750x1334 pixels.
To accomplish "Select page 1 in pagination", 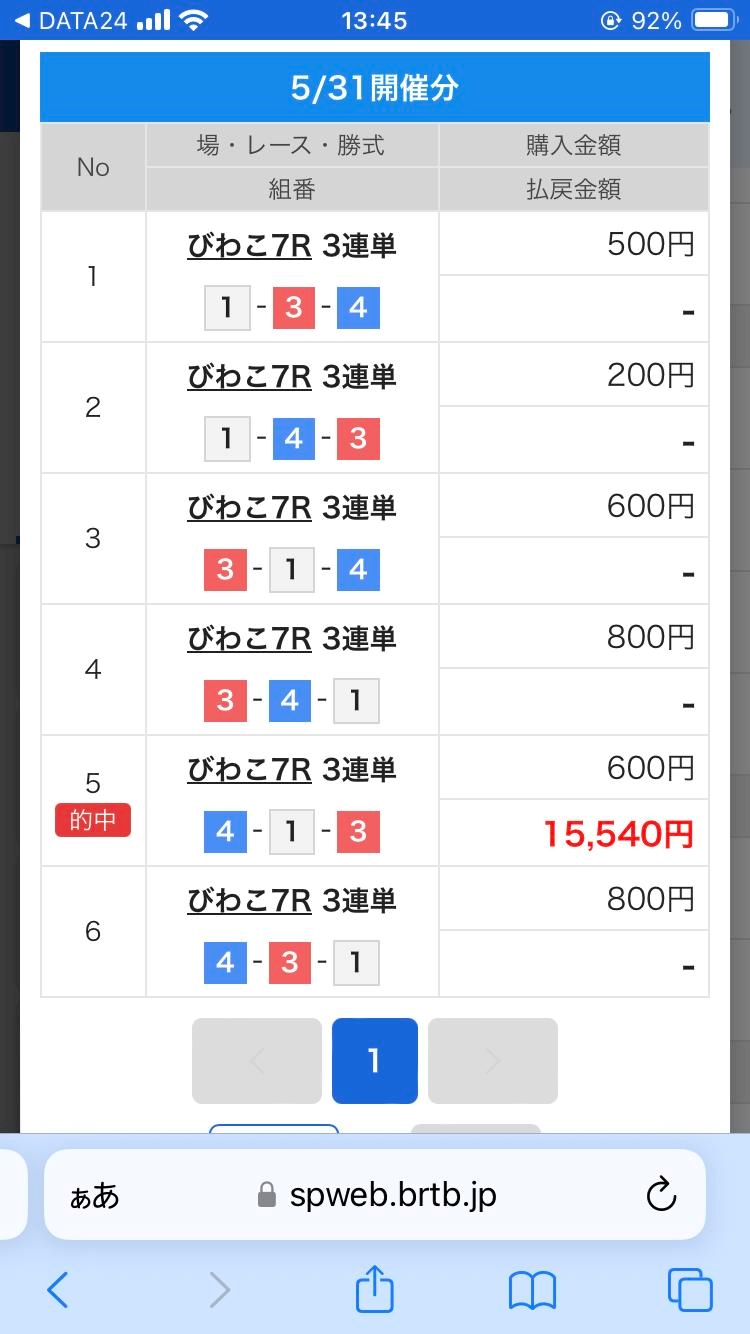I will coord(375,1061).
